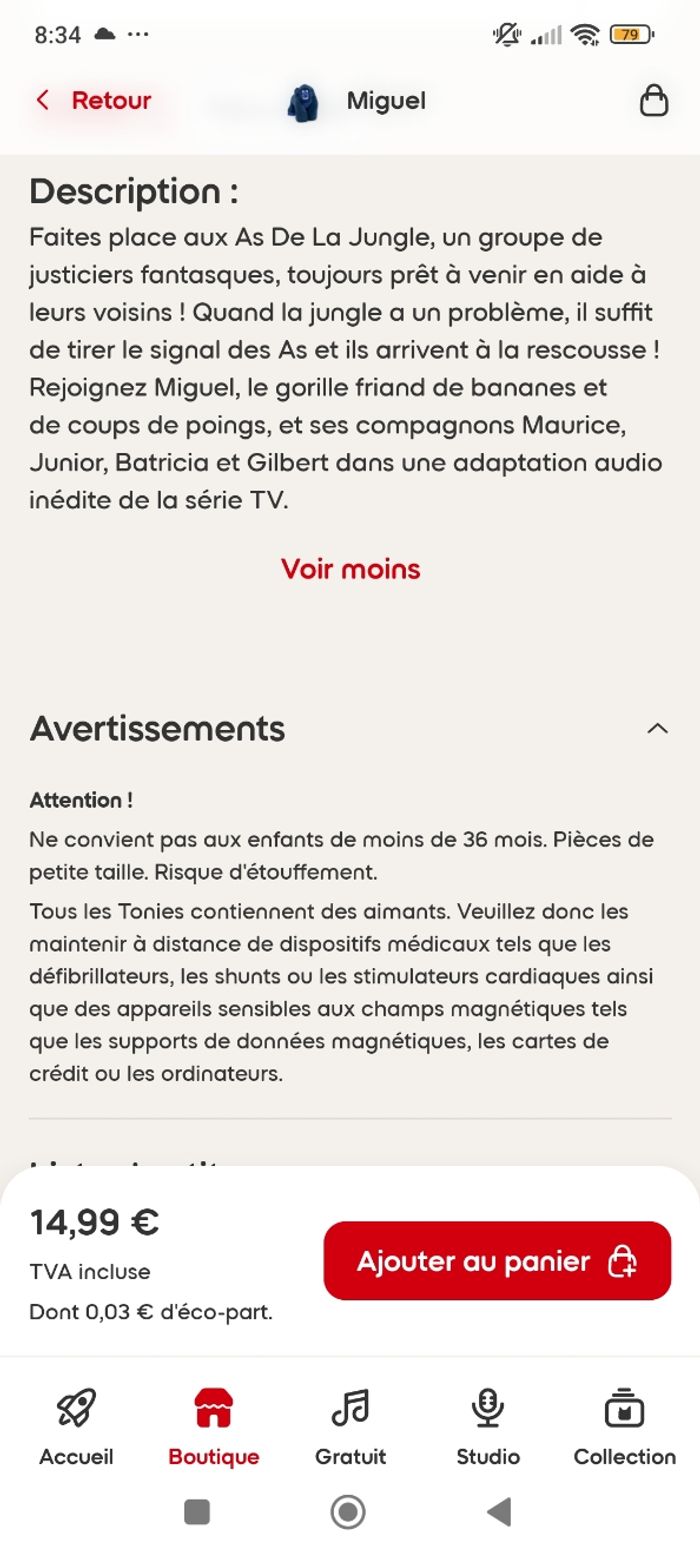Open the Gratuit tab
The height and width of the screenshot is (1556, 700).
(x=350, y=1425)
